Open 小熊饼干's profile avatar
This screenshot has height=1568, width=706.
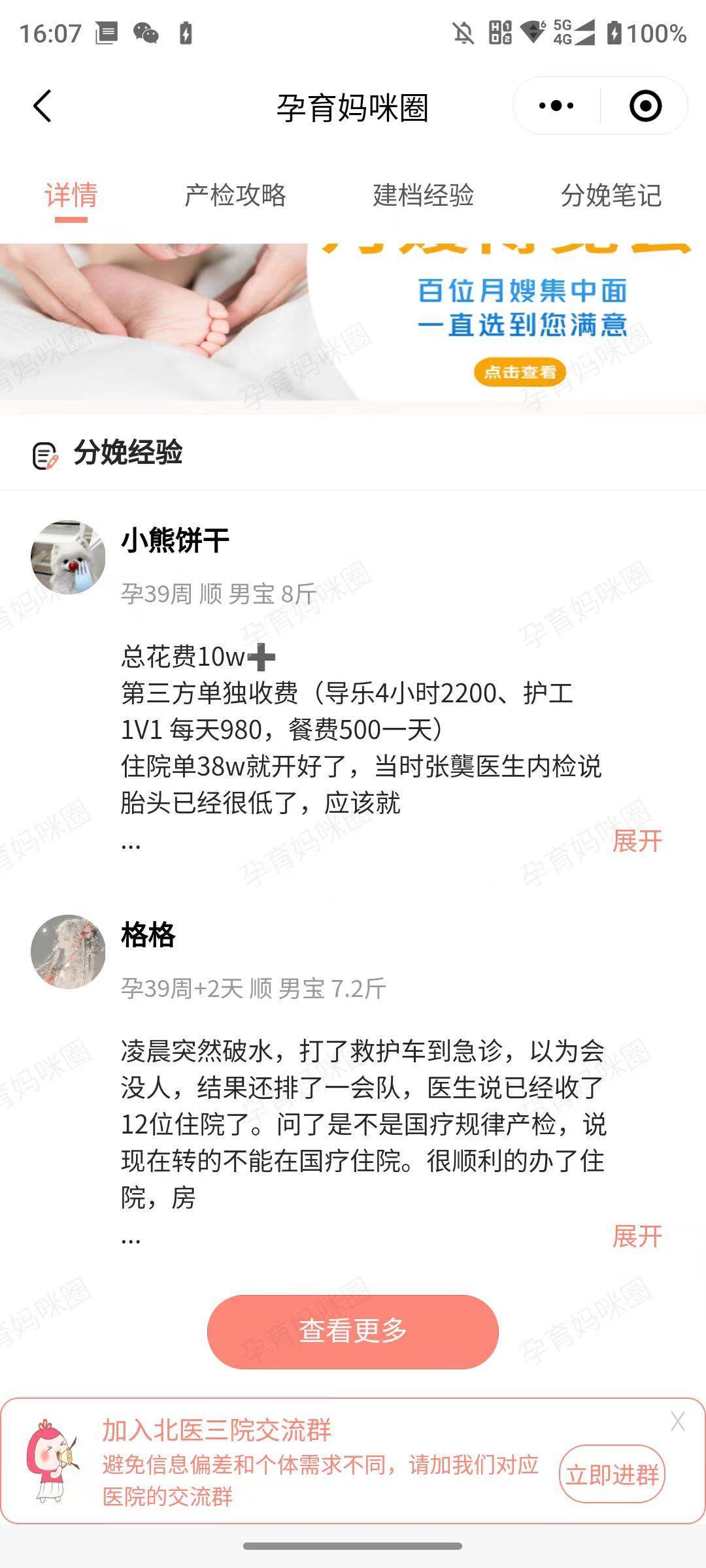tap(68, 557)
